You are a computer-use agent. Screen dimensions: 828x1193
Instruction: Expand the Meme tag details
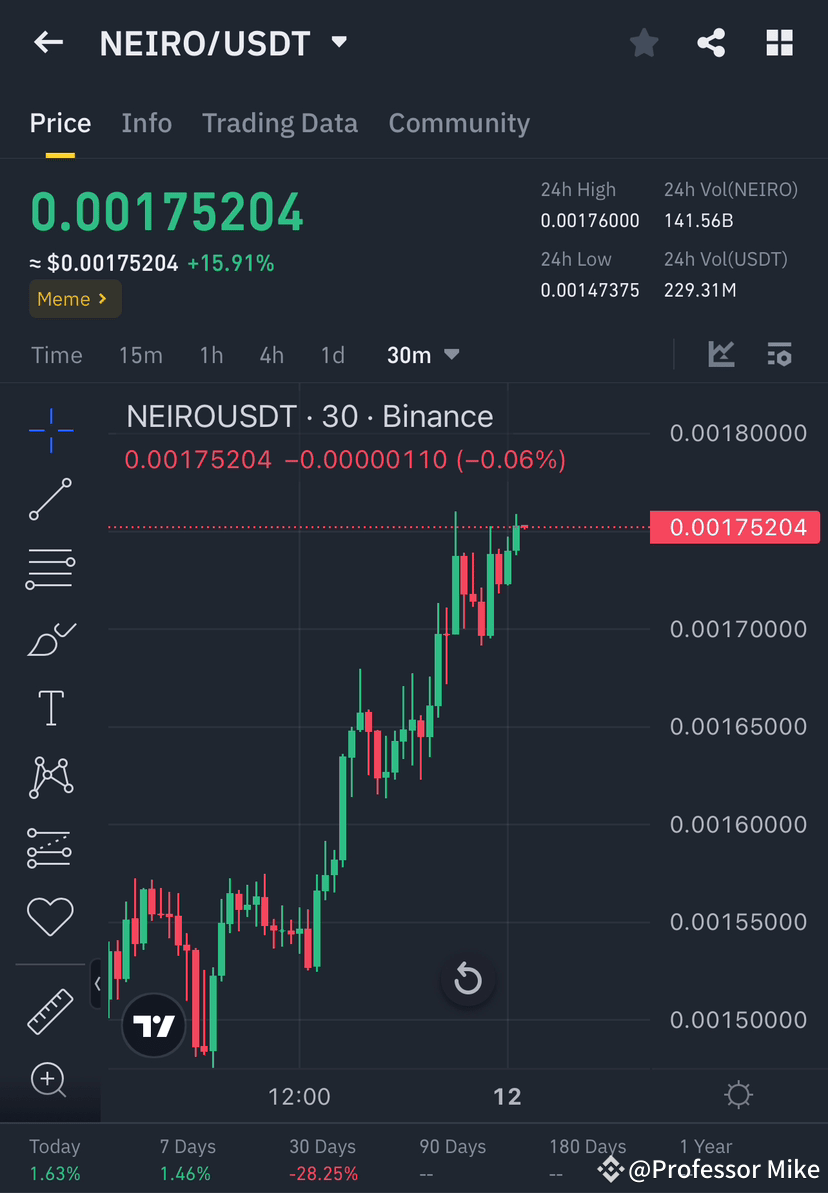tap(75, 298)
